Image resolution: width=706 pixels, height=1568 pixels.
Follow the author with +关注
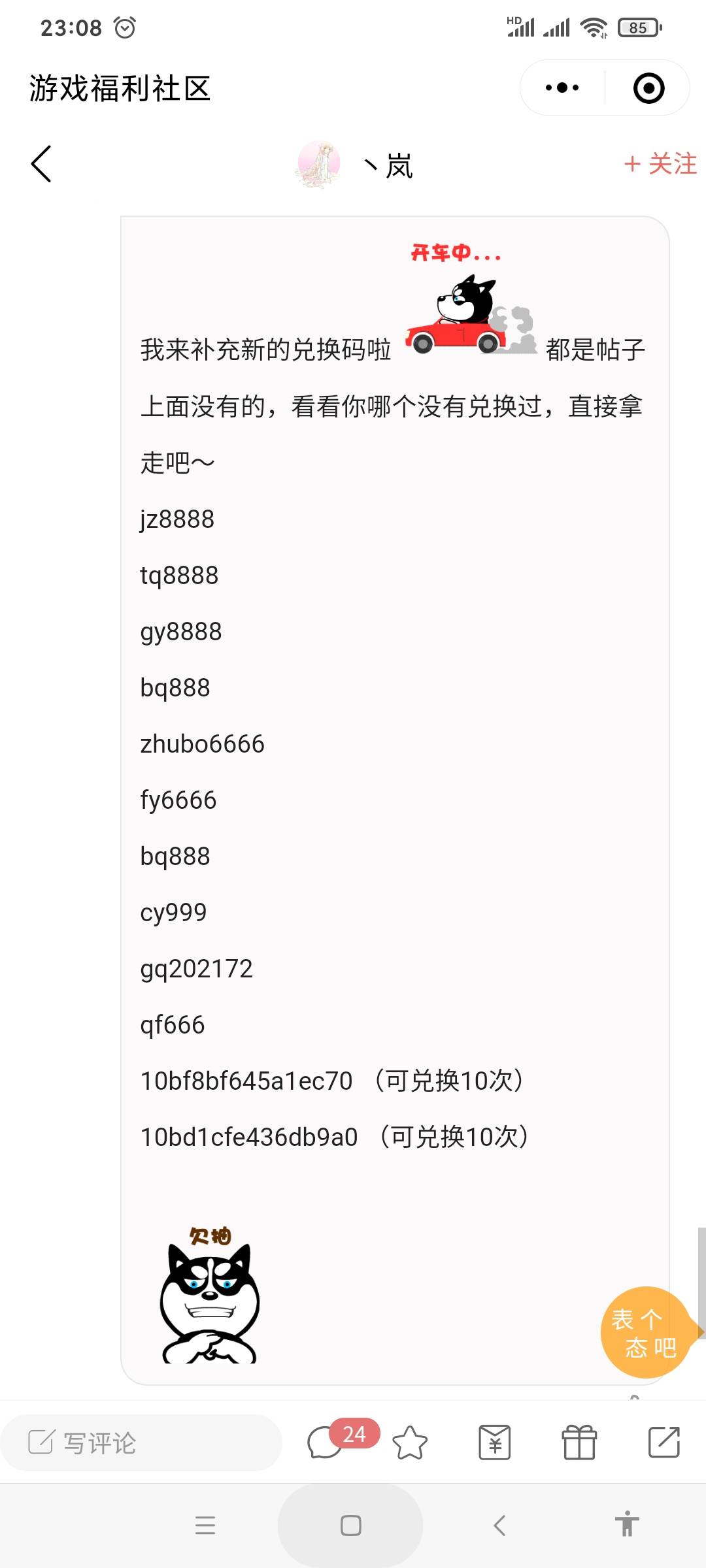coord(660,164)
